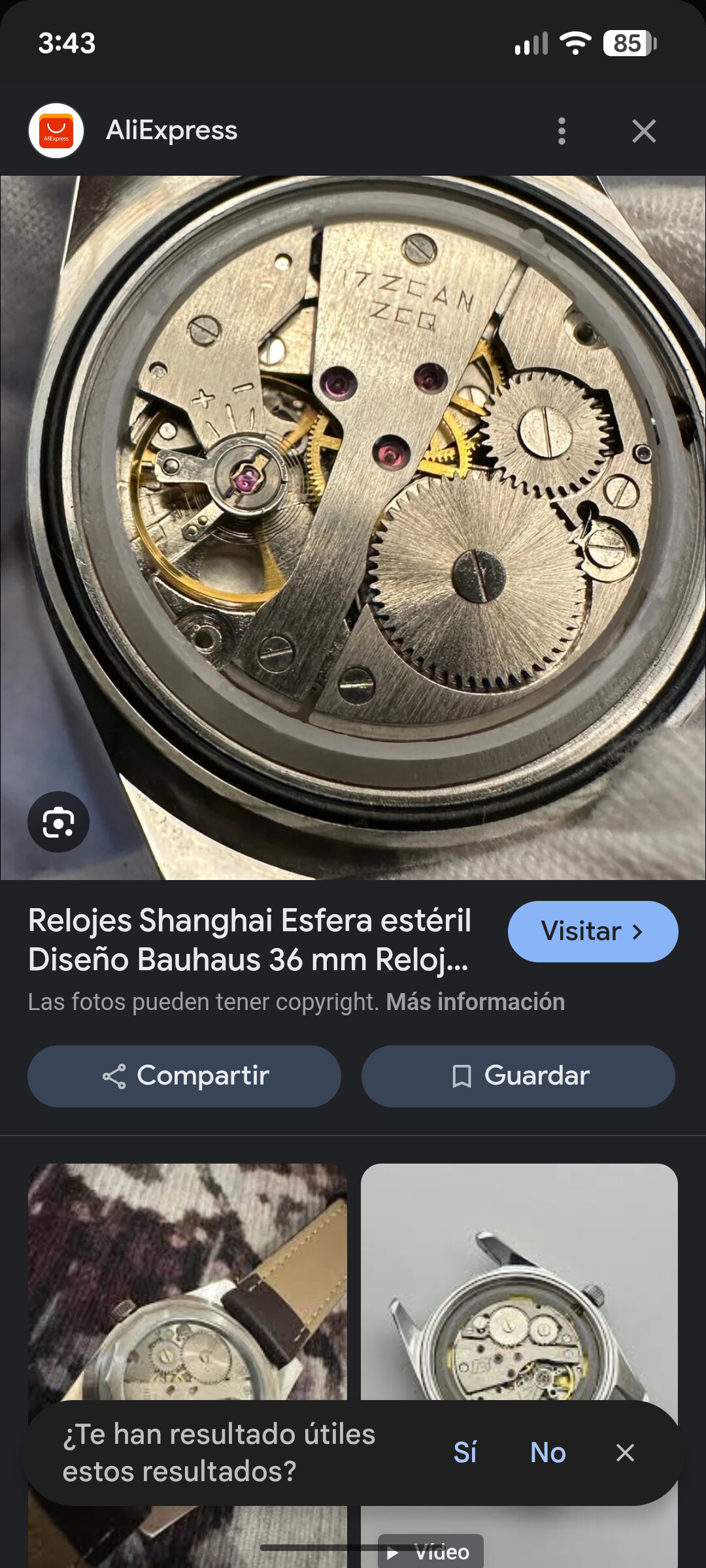Search this image with Lens
The height and width of the screenshot is (1568, 706).
[x=58, y=822]
